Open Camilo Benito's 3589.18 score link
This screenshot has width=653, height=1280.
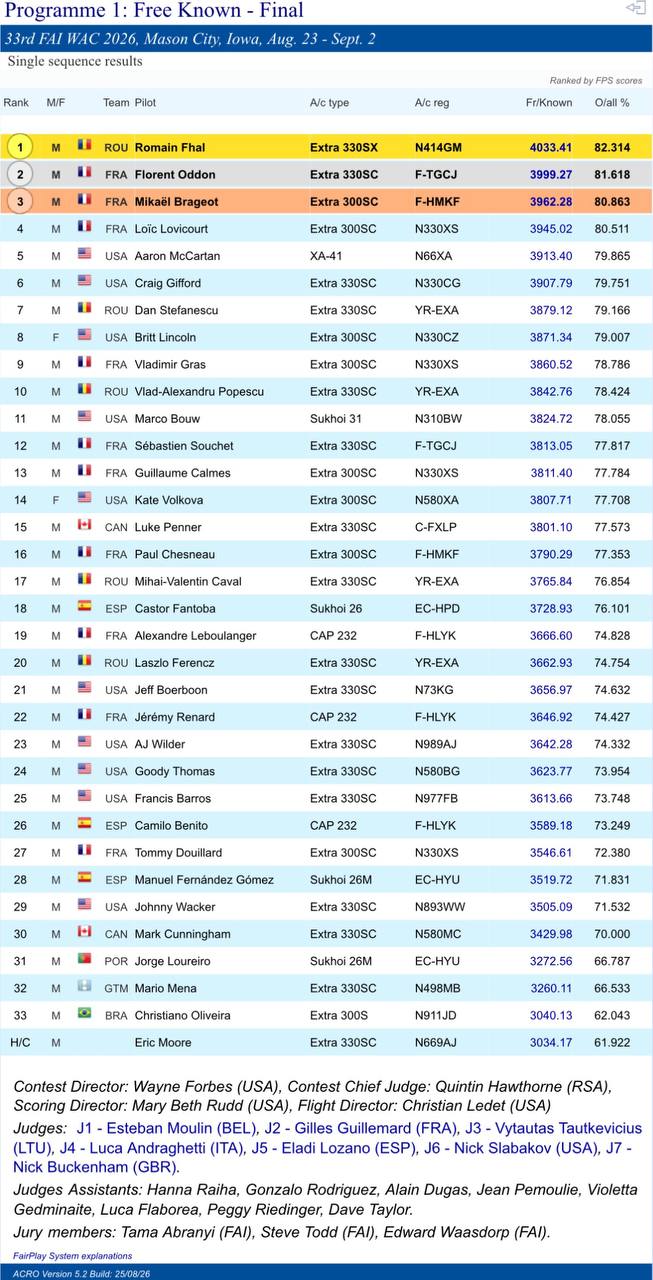(551, 826)
